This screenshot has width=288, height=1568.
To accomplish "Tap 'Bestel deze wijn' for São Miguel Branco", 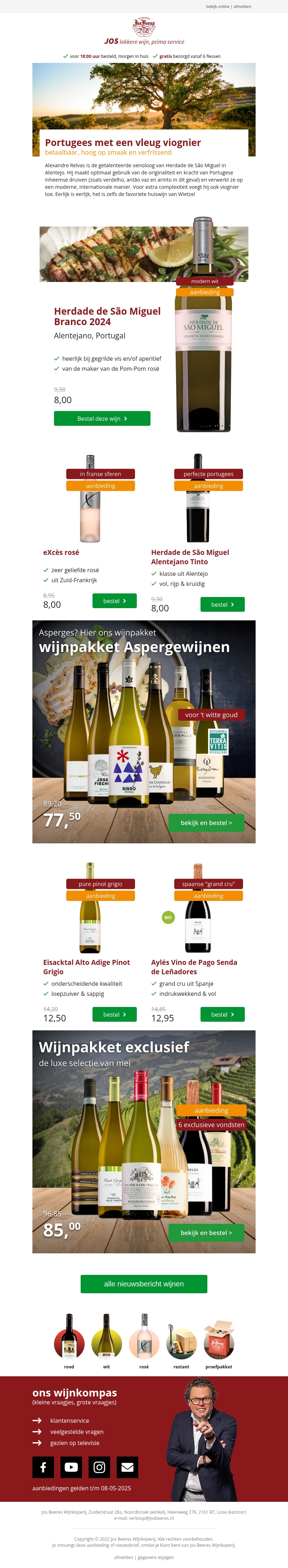I will point(102,419).
